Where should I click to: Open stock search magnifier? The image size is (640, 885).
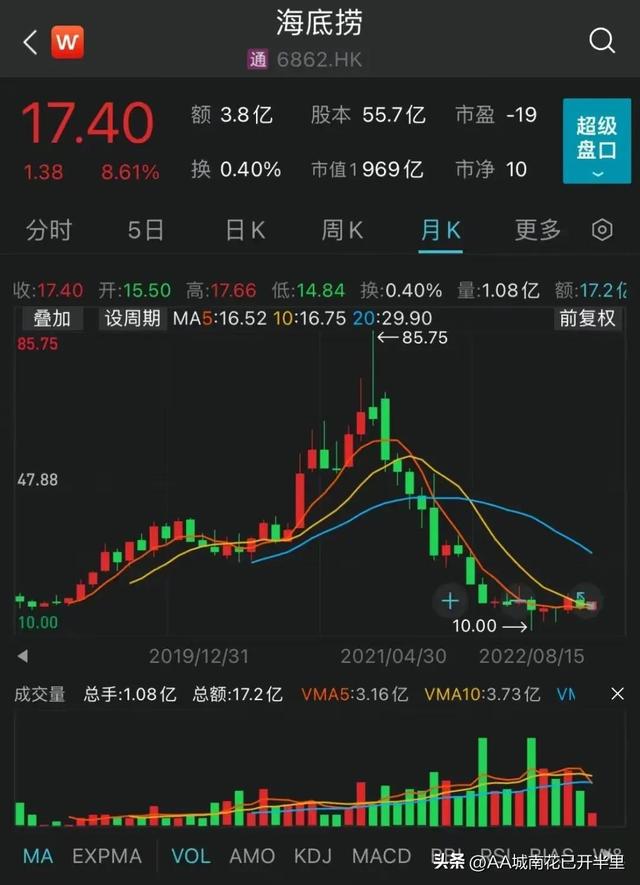coord(602,41)
